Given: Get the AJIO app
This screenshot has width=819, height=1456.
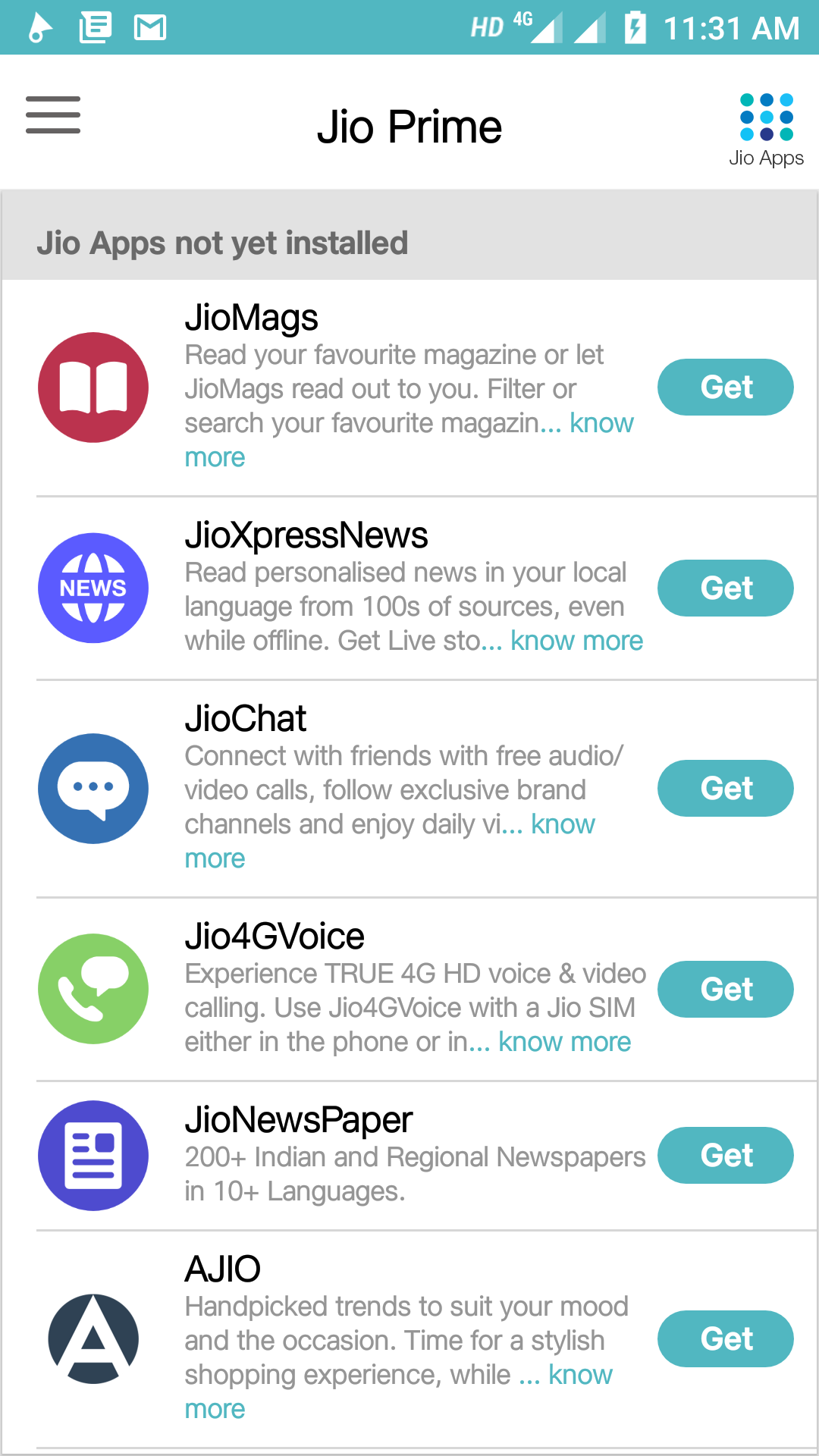Looking at the screenshot, I should [x=725, y=1338].
